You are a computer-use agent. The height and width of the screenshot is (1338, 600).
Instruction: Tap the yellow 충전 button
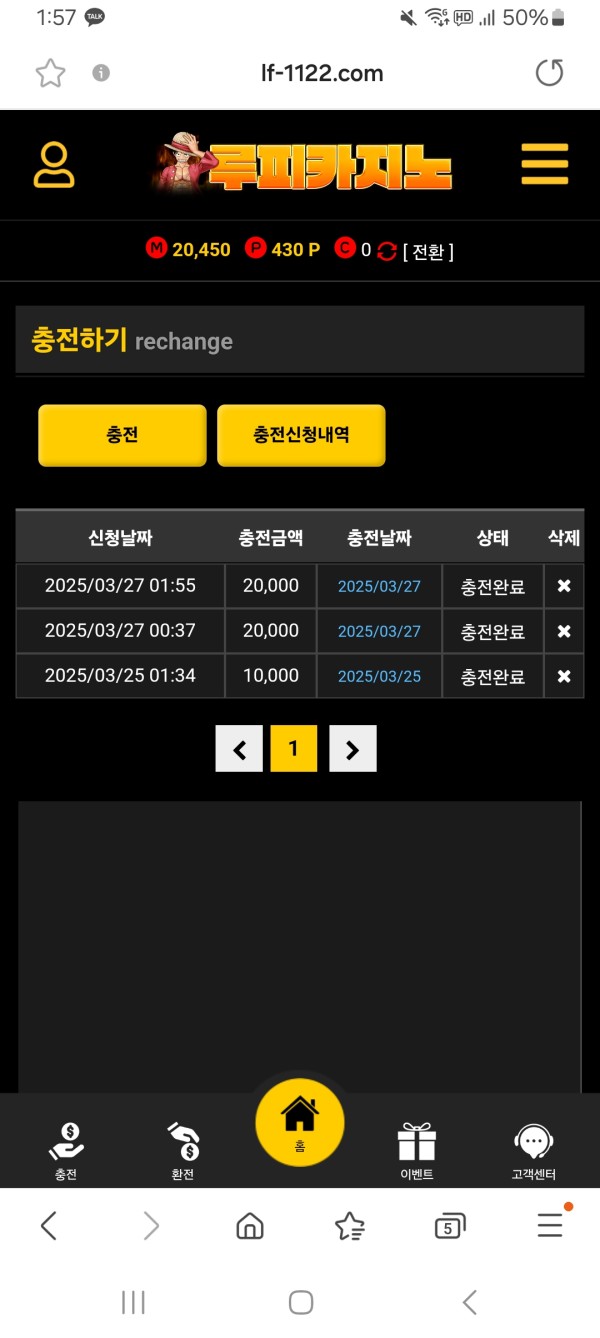coord(122,435)
